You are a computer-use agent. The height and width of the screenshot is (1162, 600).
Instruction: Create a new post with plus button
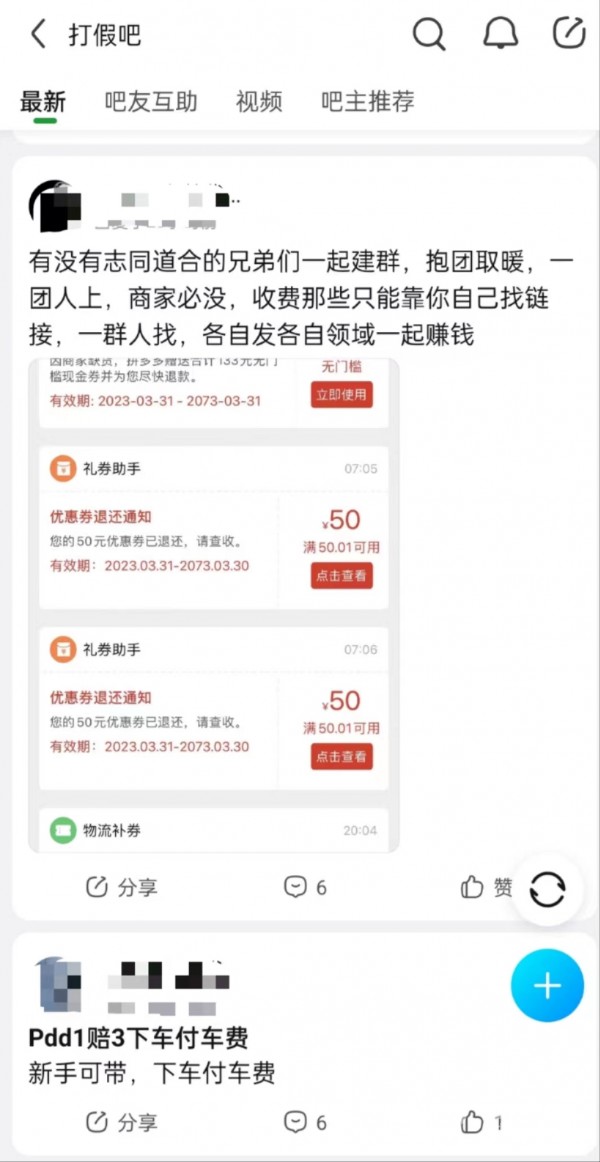tap(547, 986)
